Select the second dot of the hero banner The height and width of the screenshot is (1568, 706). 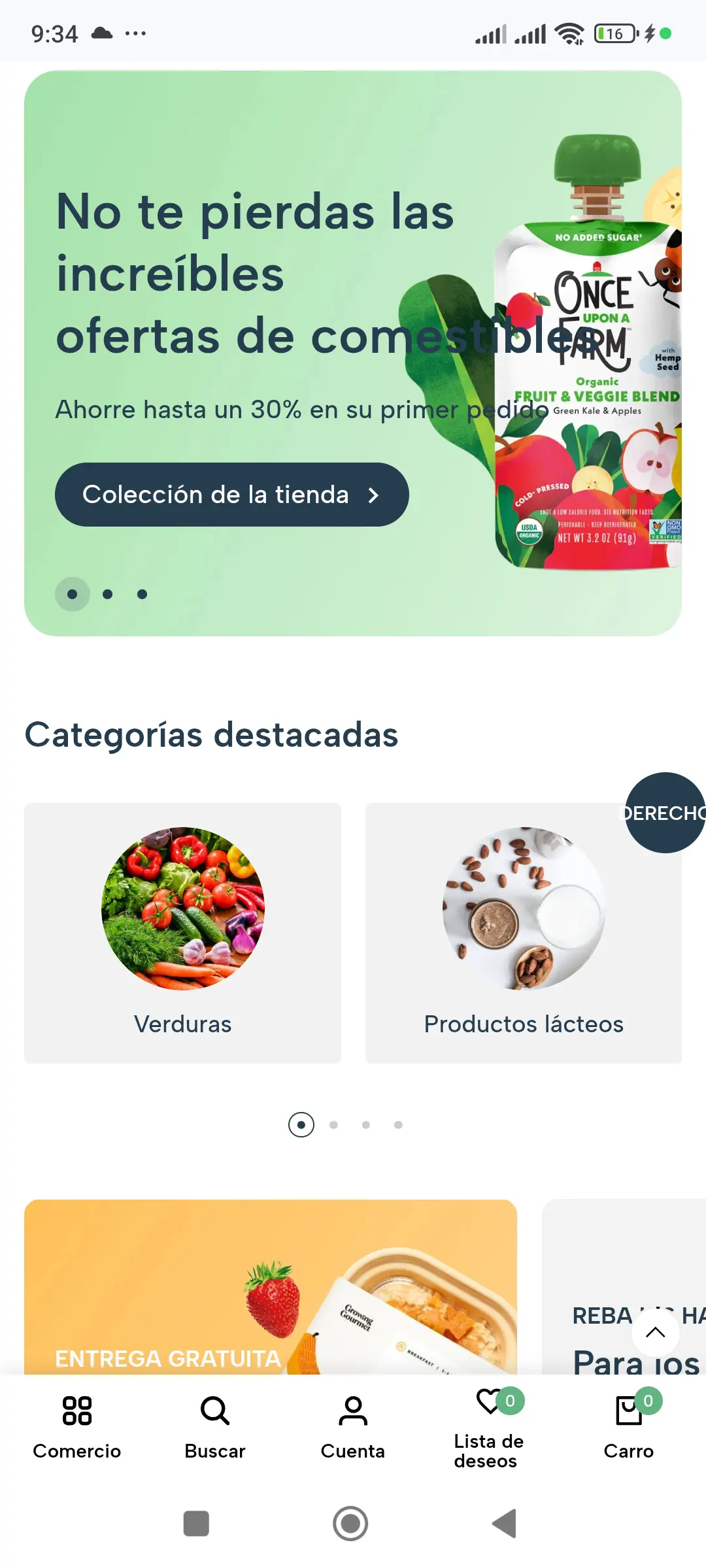[x=108, y=594]
